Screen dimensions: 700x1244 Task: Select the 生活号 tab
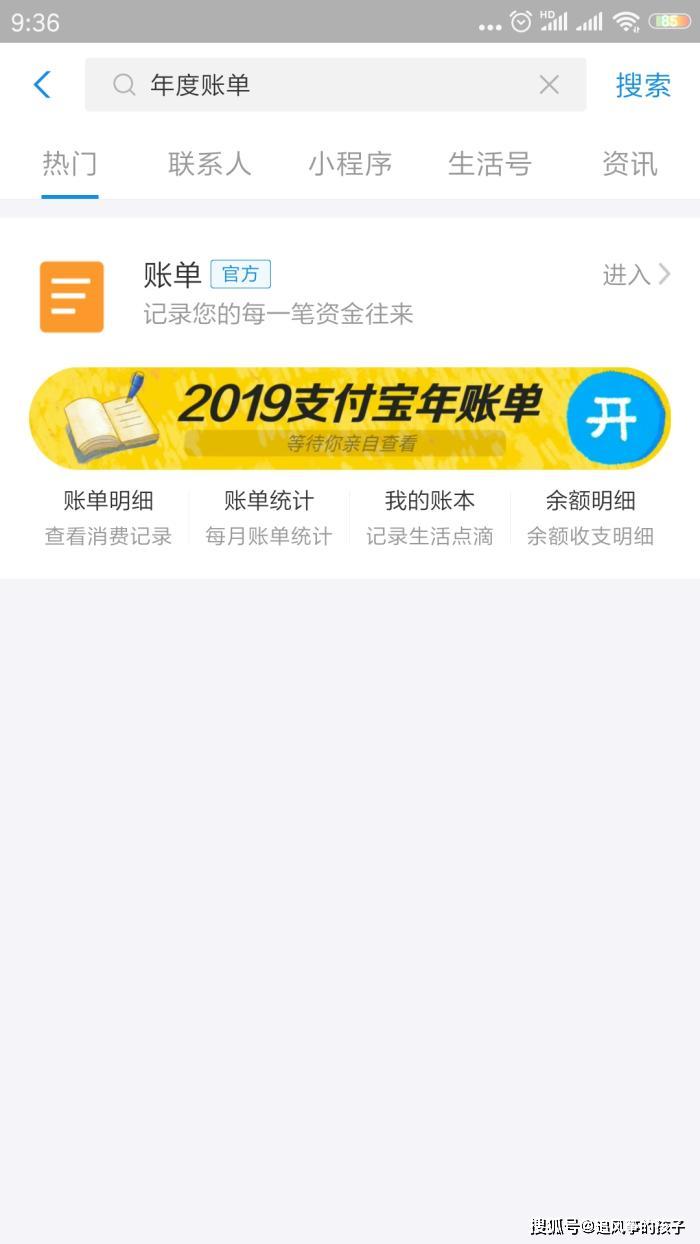[489, 163]
